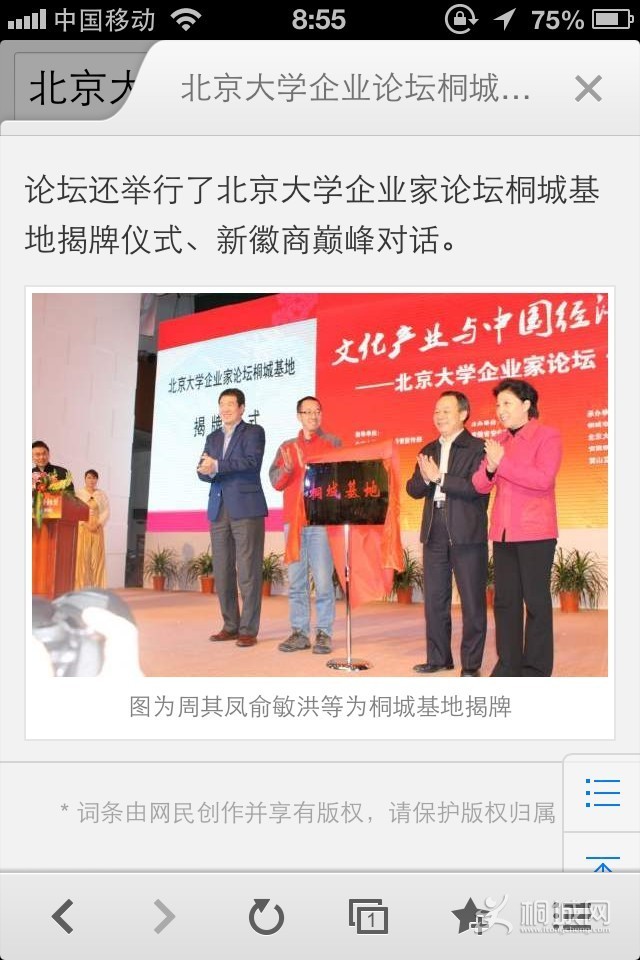Image resolution: width=640 pixels, height=960 pixels.
Task: Open the tab switcher showing 1 tab
Action: click(x=368, y=916)
